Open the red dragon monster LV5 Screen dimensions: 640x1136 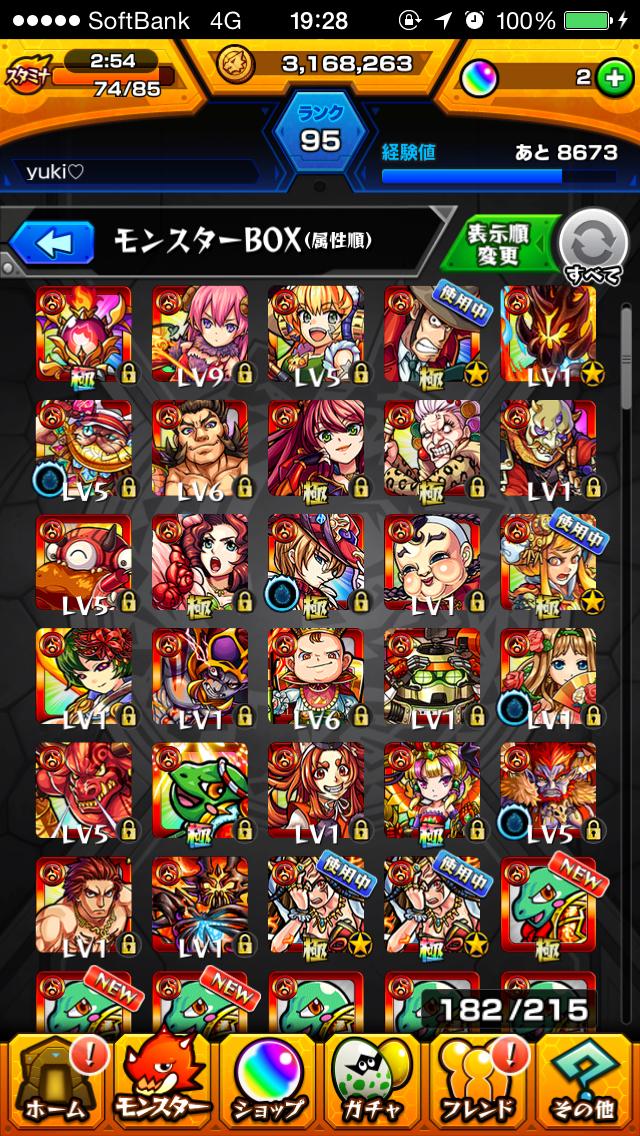(x=83, y=790)
